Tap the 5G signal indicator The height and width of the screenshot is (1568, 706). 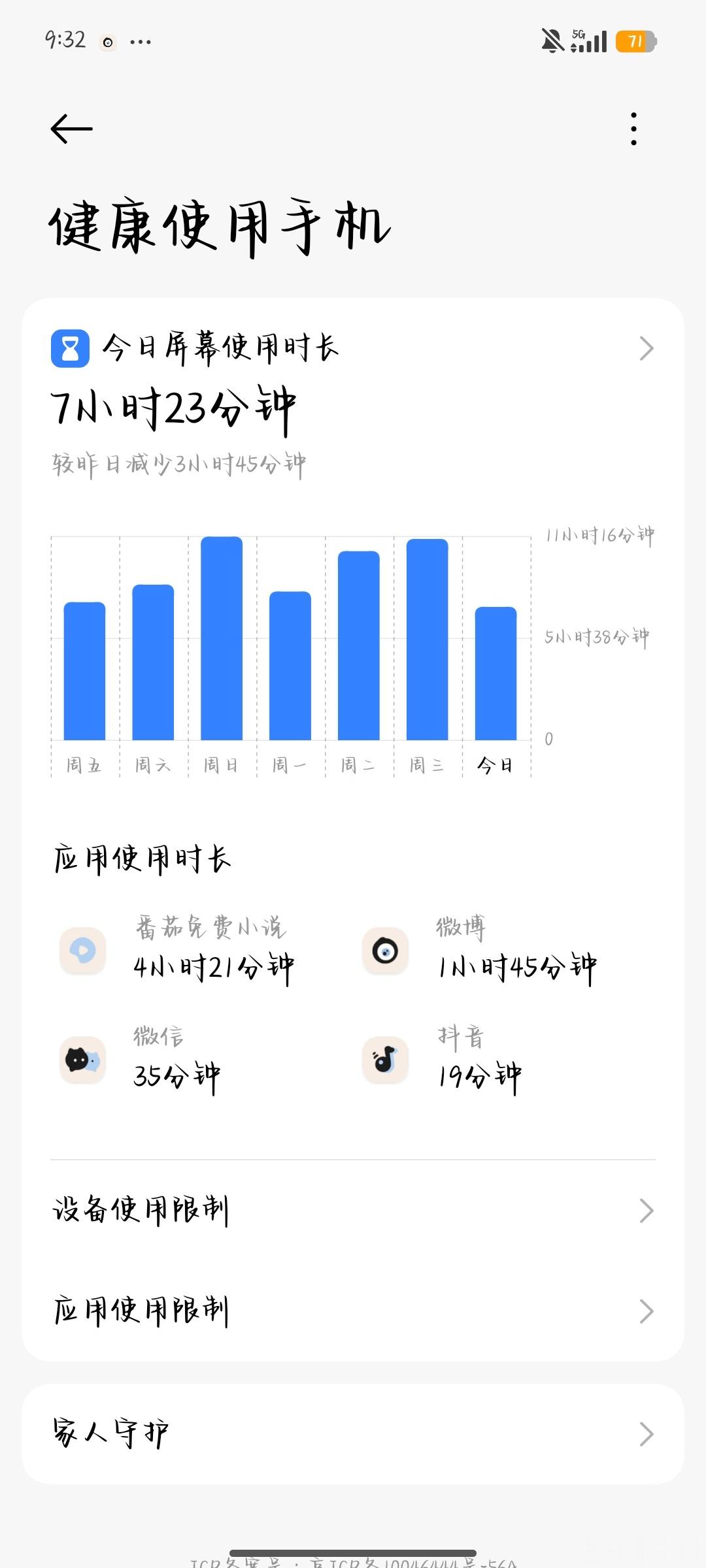click(x=590, y=41)
